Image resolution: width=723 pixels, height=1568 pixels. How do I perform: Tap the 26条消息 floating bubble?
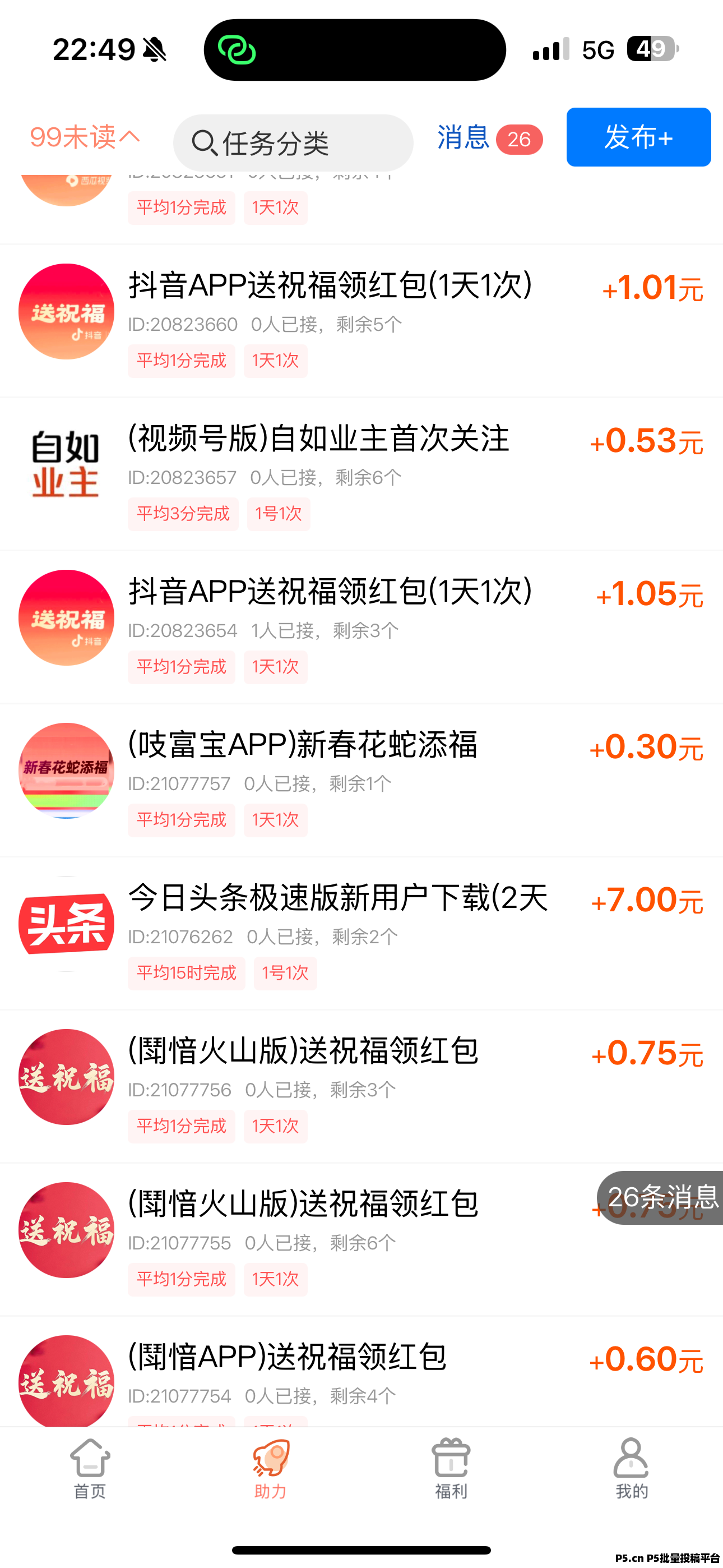coord(661,1197)
